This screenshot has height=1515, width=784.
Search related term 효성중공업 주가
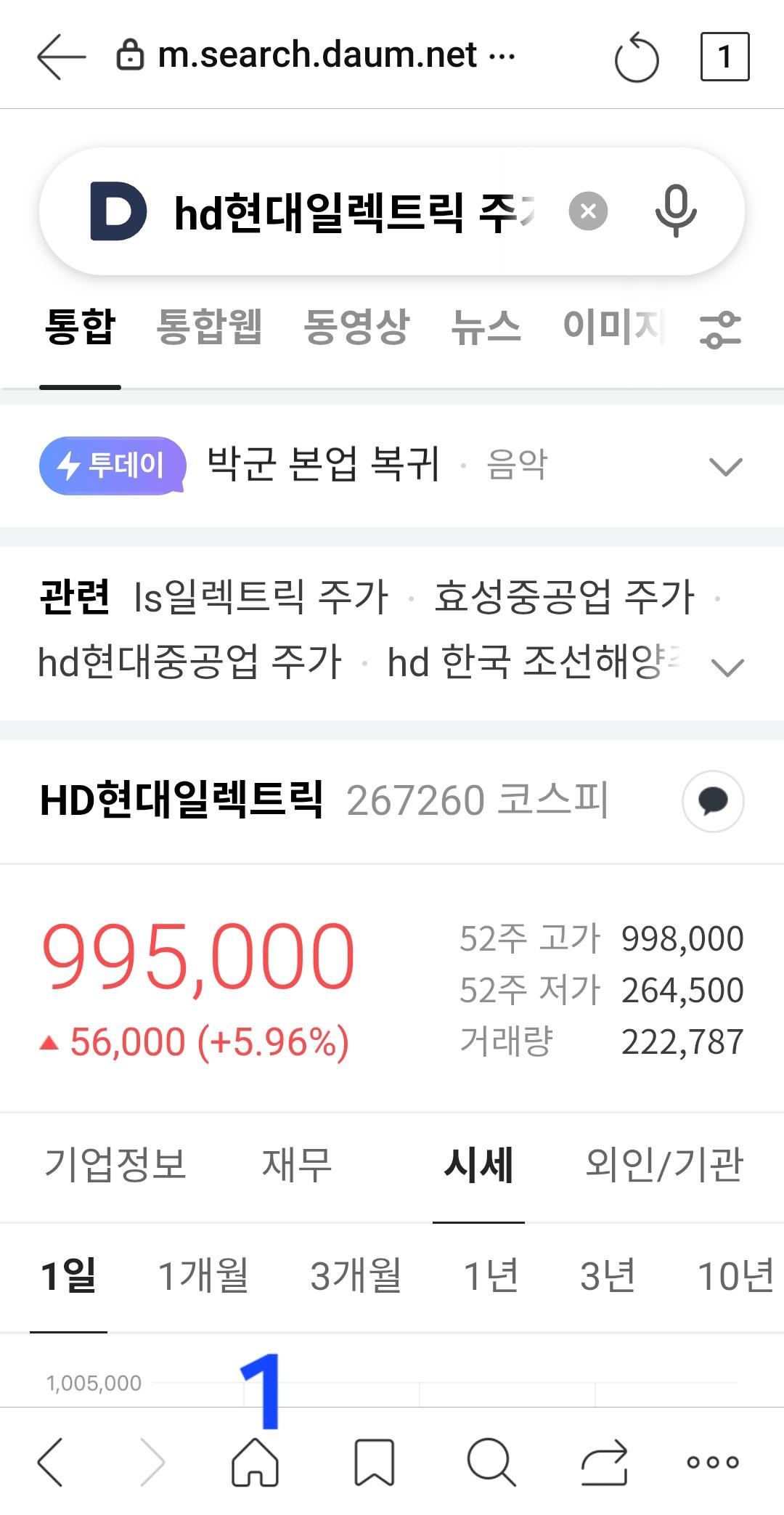coord(564,598)
